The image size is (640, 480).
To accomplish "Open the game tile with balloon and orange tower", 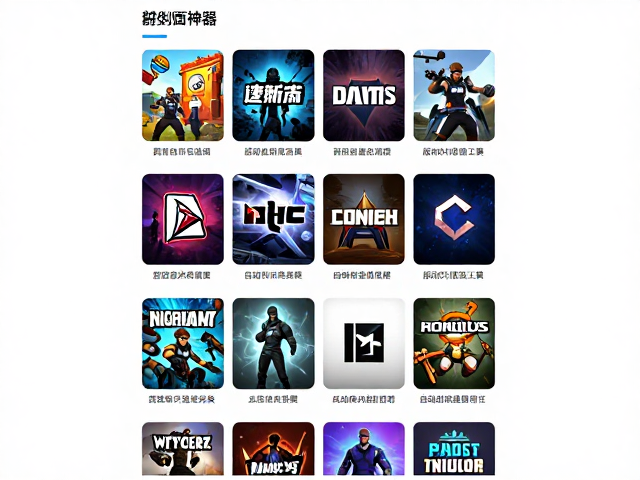I will 183,96.
